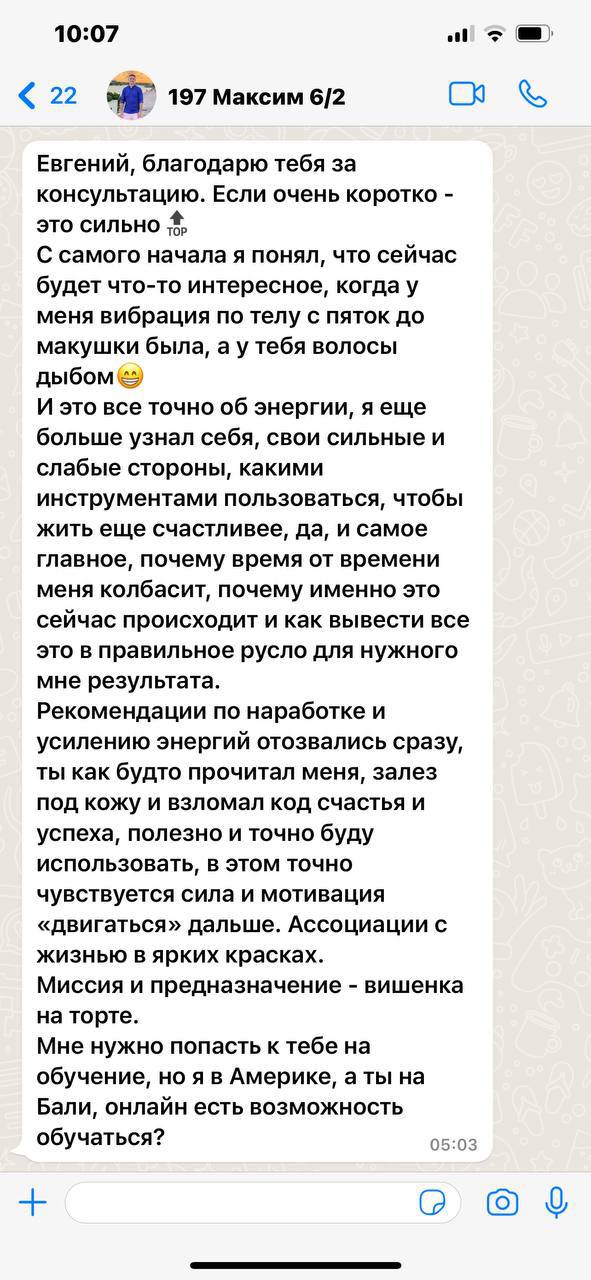Open the sticker picker in the input field
Viewport: 591px width, 1280px height.
coord(433,1202)
